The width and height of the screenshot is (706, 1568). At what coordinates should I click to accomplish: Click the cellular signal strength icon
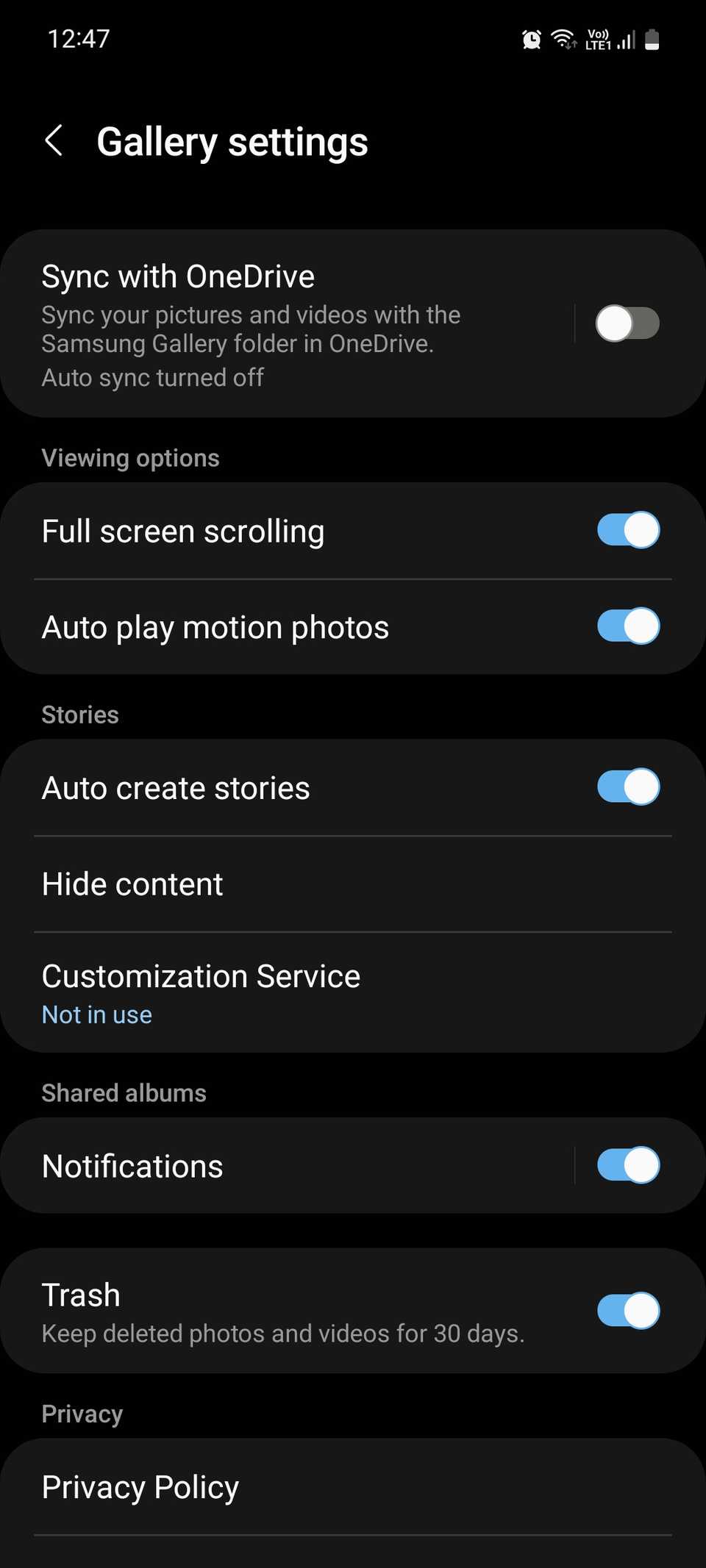click(x=624, y=40)
